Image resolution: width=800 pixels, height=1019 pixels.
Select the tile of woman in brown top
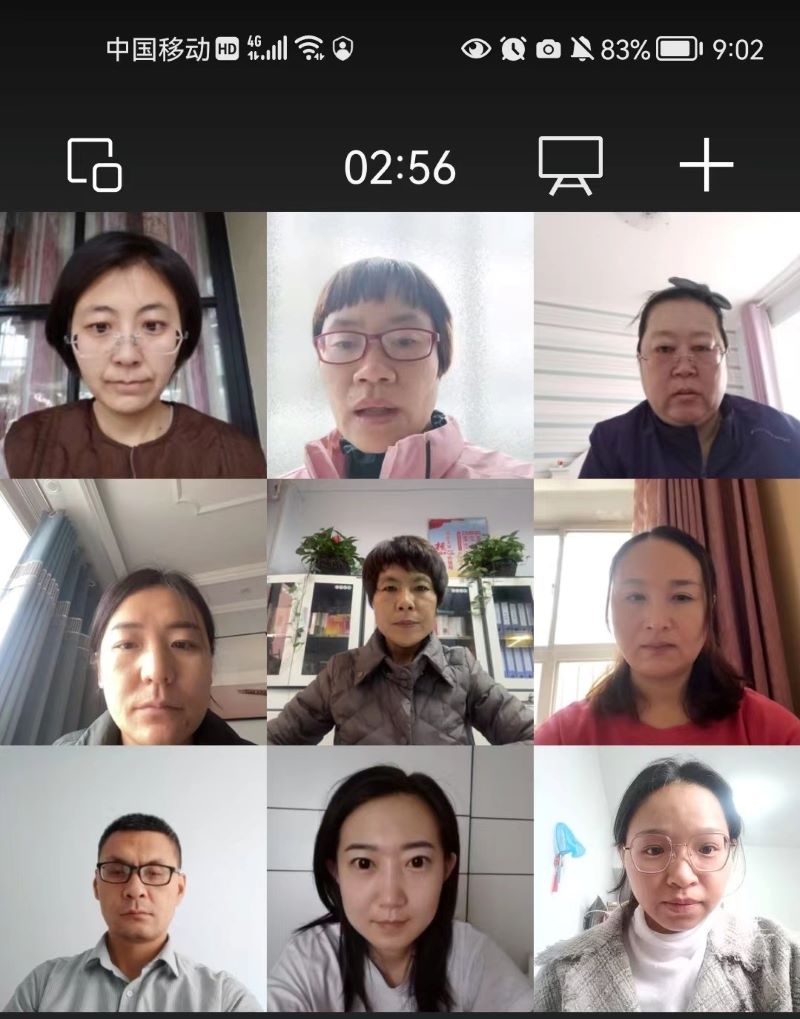(x=133, y=345)
